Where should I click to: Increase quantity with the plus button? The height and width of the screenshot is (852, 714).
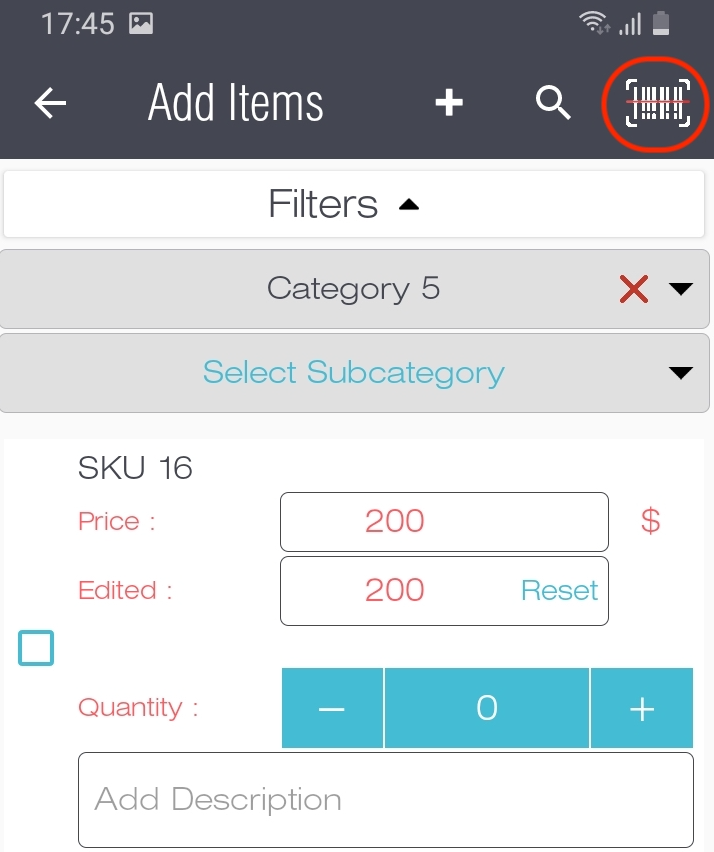641,709
